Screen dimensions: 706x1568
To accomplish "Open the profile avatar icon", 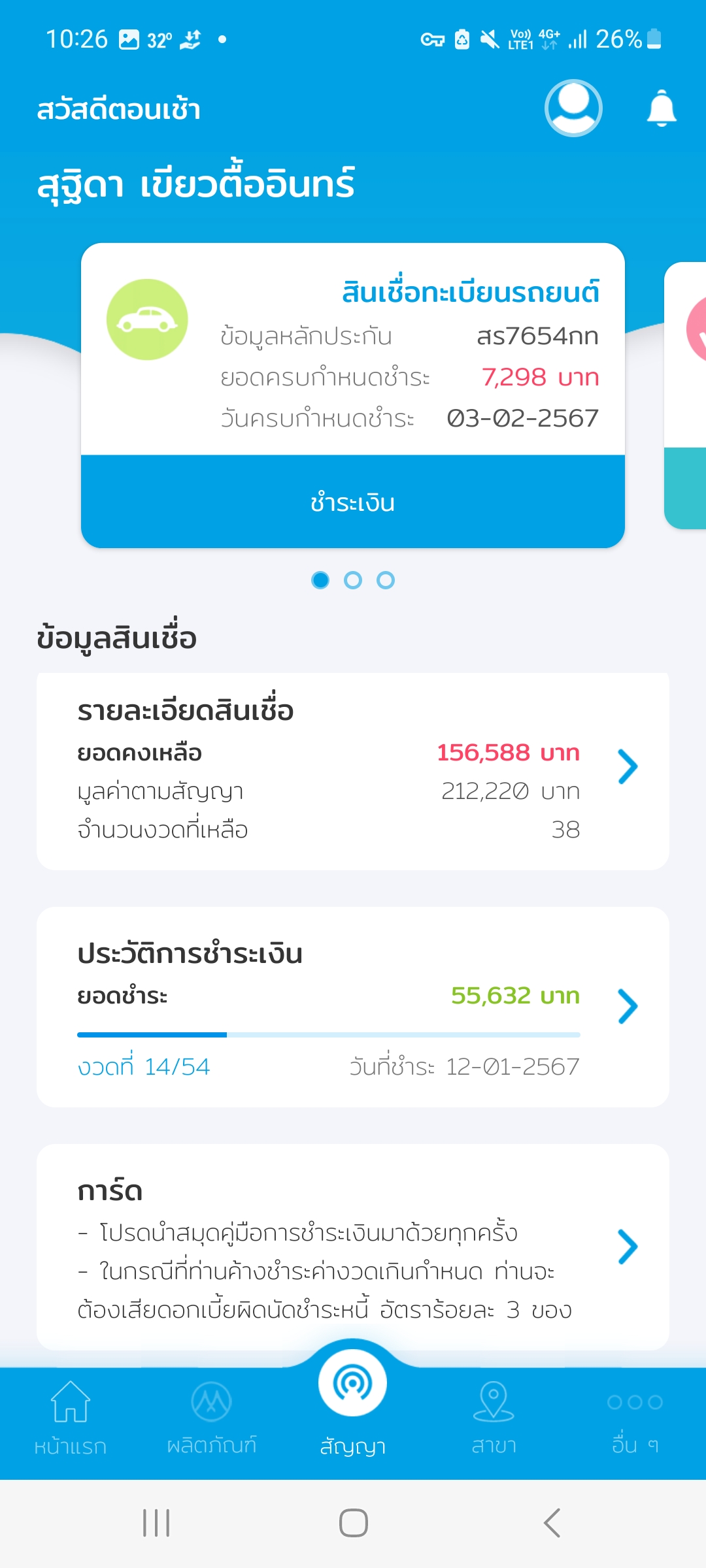I will point(573,108).
